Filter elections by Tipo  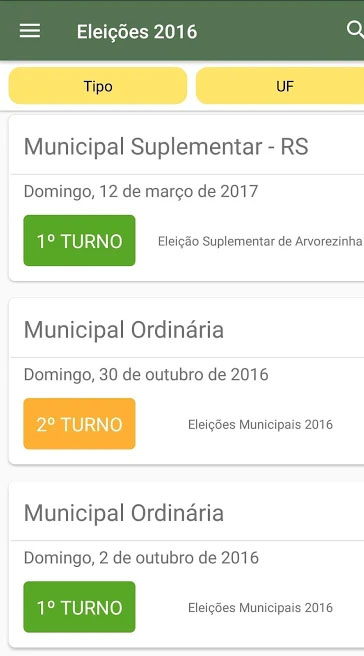point(98,86)
